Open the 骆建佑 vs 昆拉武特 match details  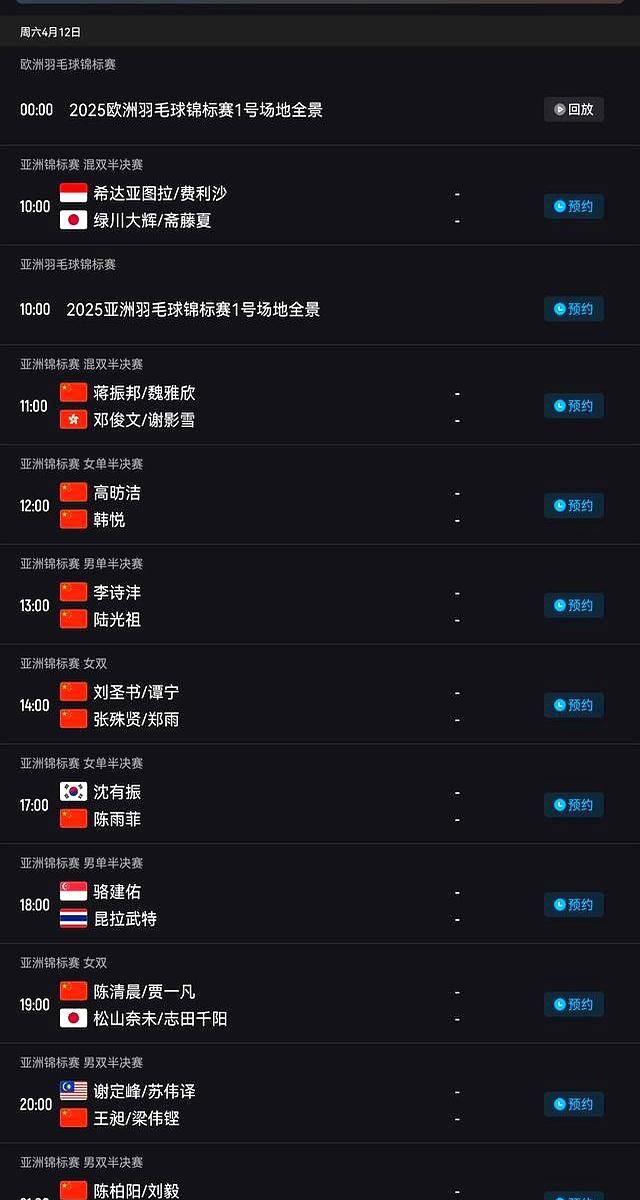coord(320,894)
